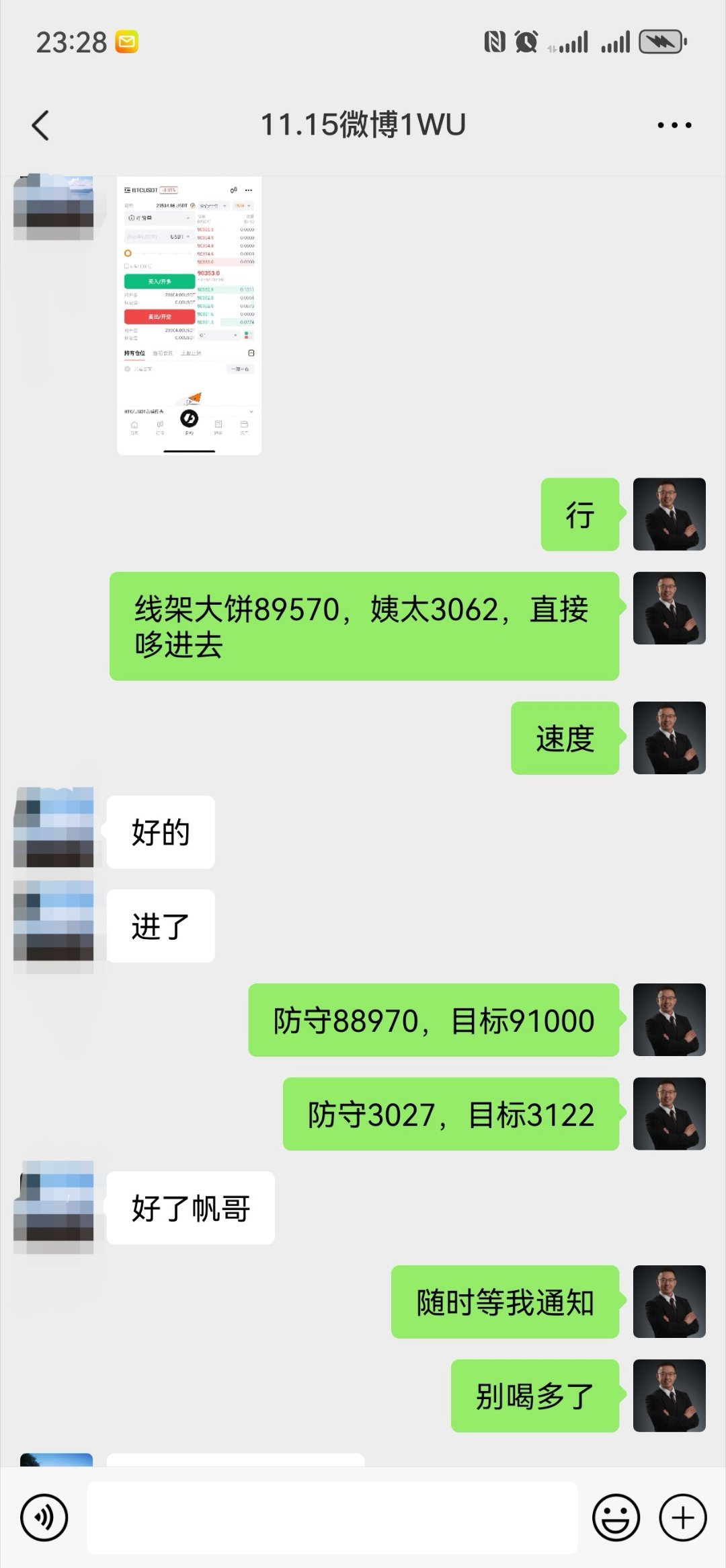The height and width of the screenshot is (1568, 726).
Task: Tap the blurred avatar beside 好了帆哥
Action: click(54, 1207)
